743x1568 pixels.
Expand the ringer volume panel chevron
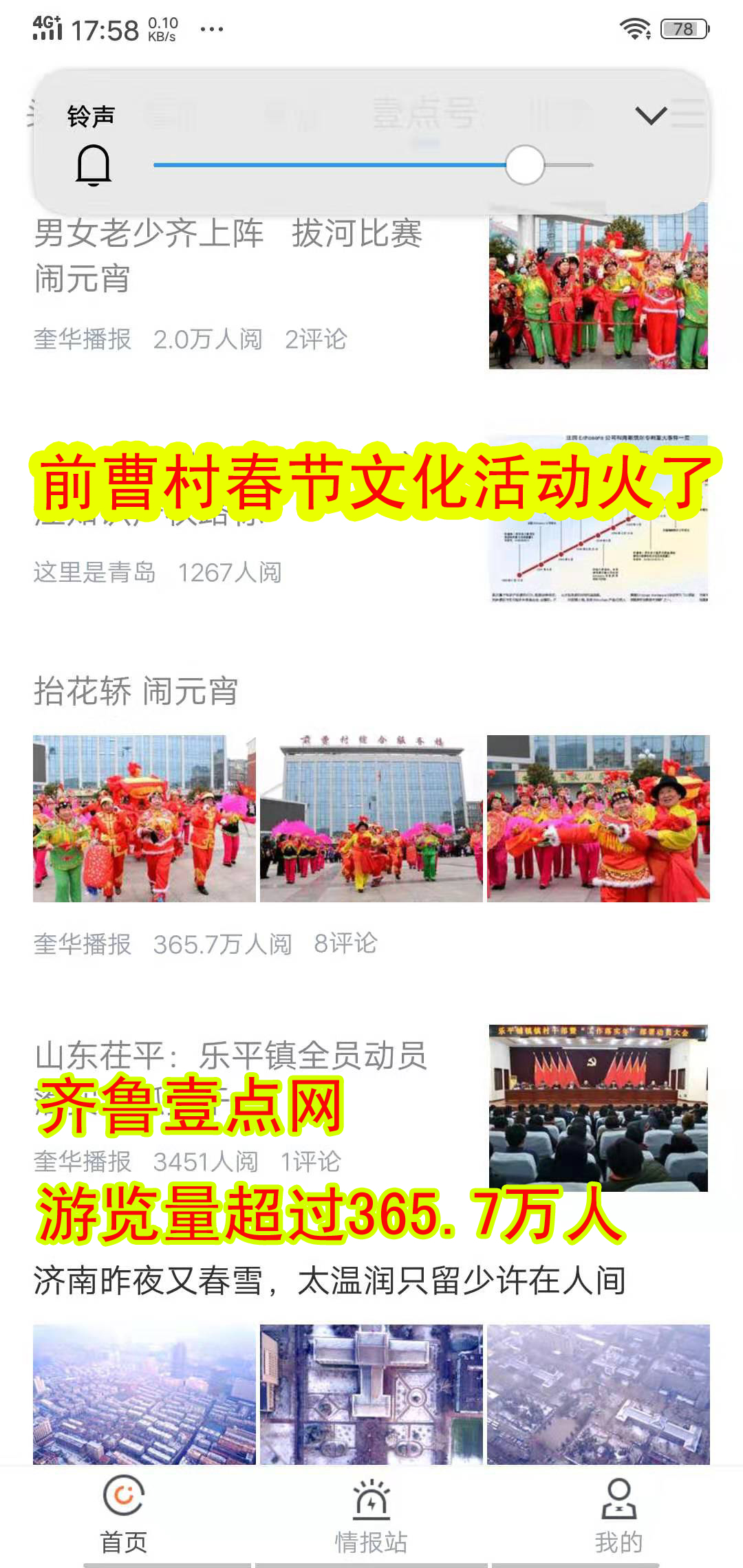tap(650, 116)
